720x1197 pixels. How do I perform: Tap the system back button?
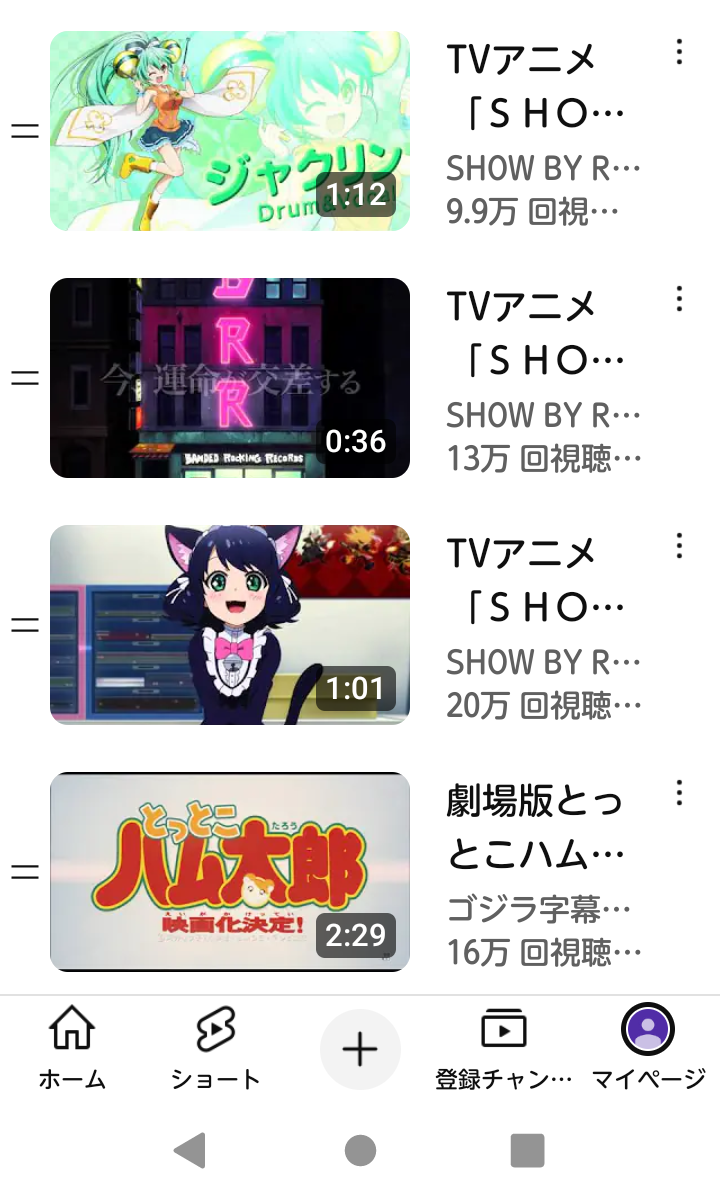pyautogui.click(x=190, y=1151)
